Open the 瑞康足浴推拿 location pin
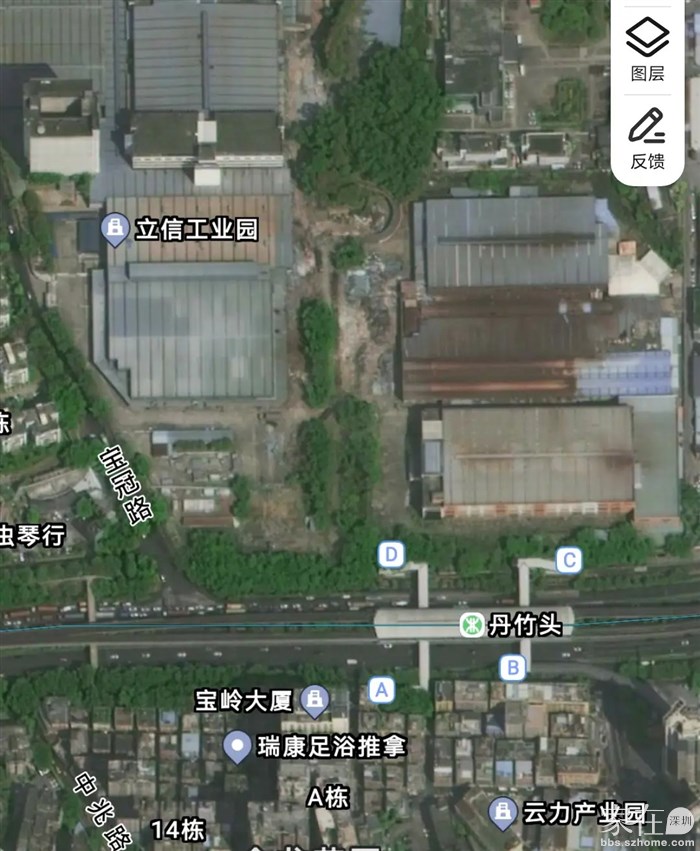The height and width of the screenshot is (851, 700). (237, 744)
